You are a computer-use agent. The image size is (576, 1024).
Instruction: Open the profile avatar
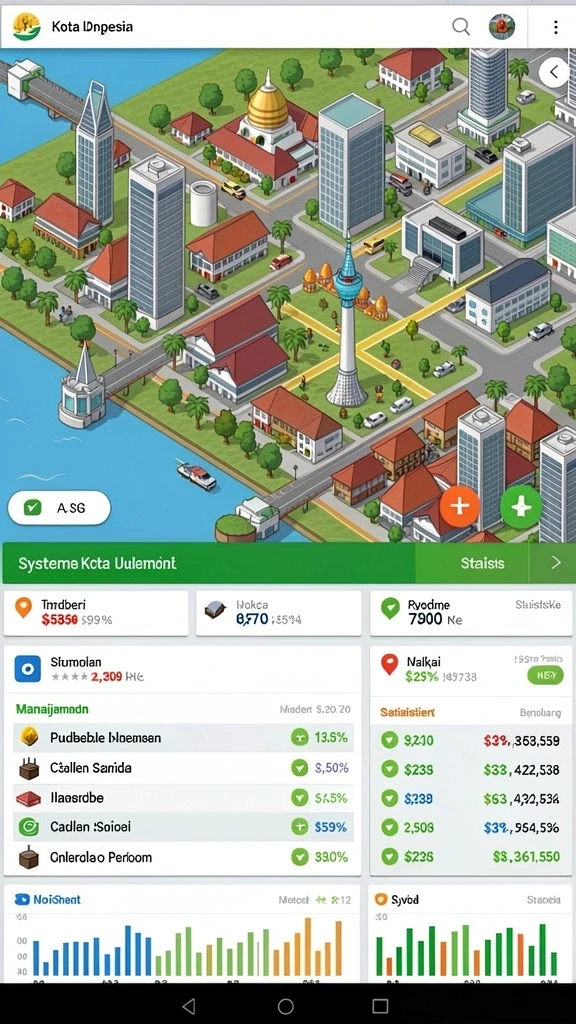502,27
